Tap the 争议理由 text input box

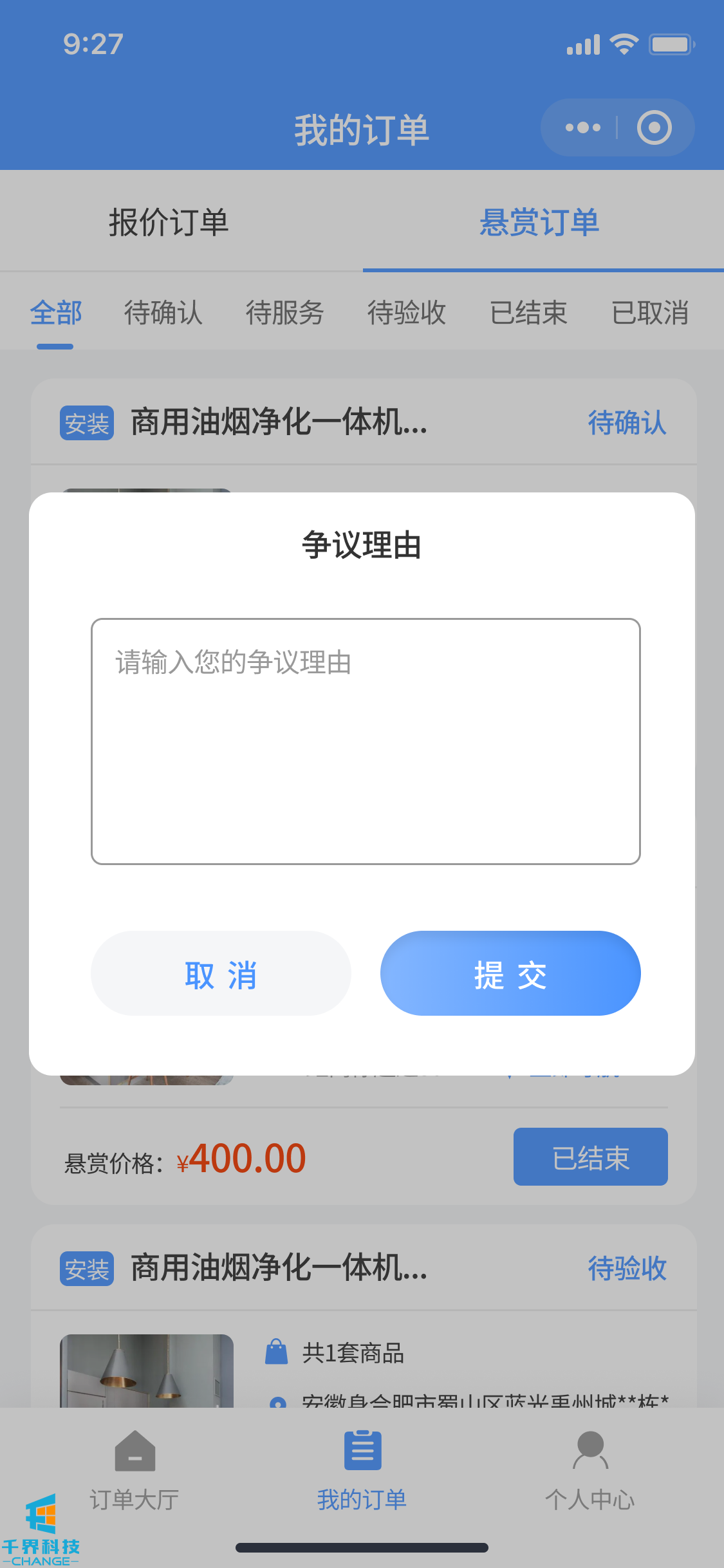366,741
